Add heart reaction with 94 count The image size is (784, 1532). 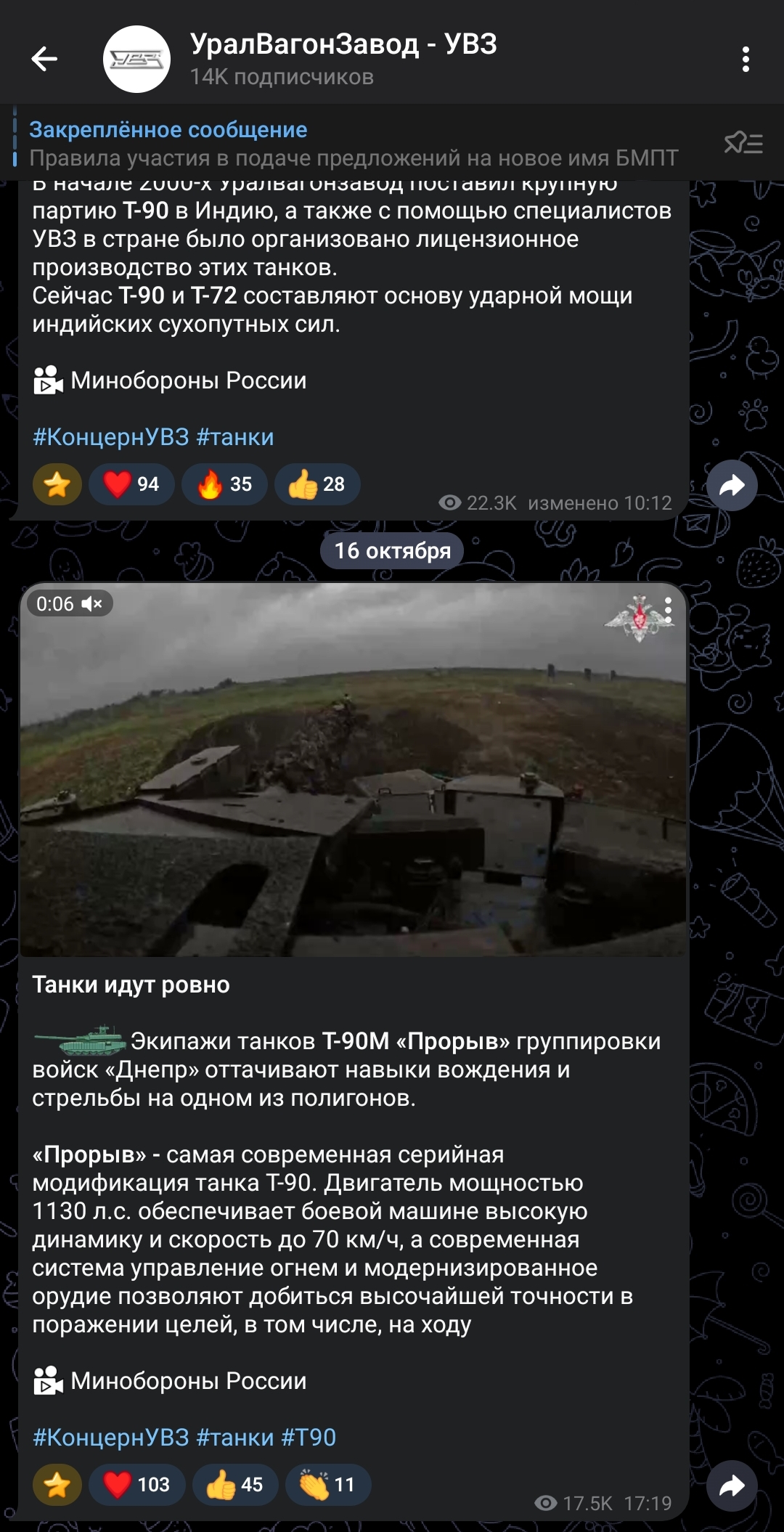(131, 484)
